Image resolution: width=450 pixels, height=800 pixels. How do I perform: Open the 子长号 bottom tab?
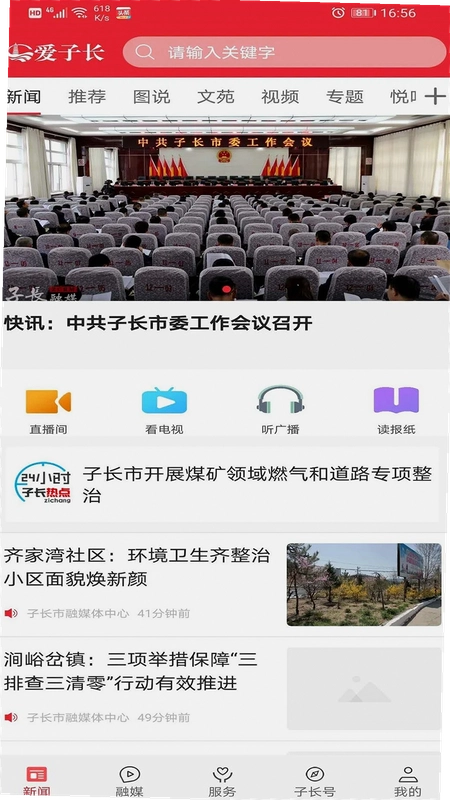[315, 781]
